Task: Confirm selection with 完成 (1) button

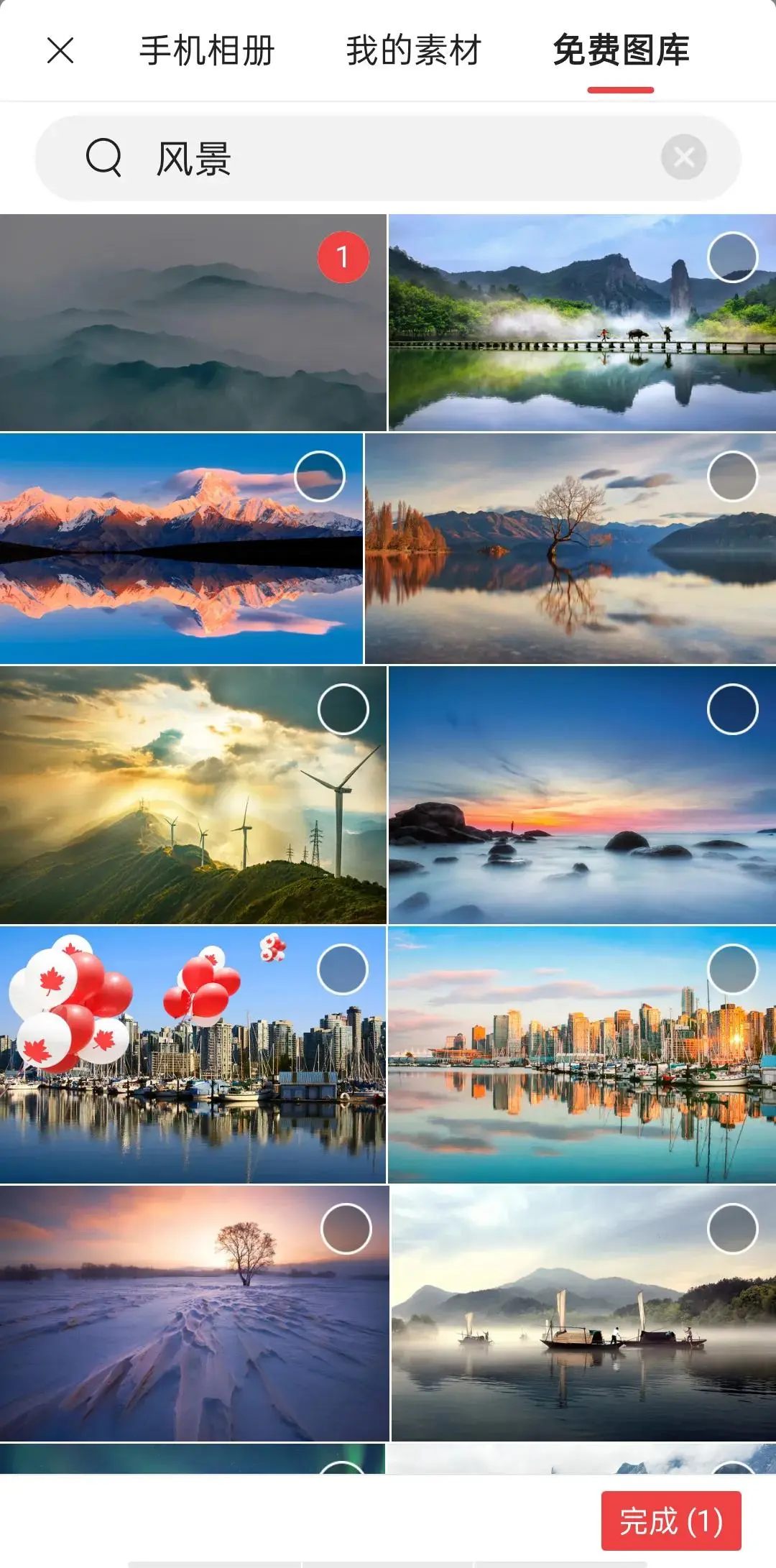Action: tap(671, 1521)
